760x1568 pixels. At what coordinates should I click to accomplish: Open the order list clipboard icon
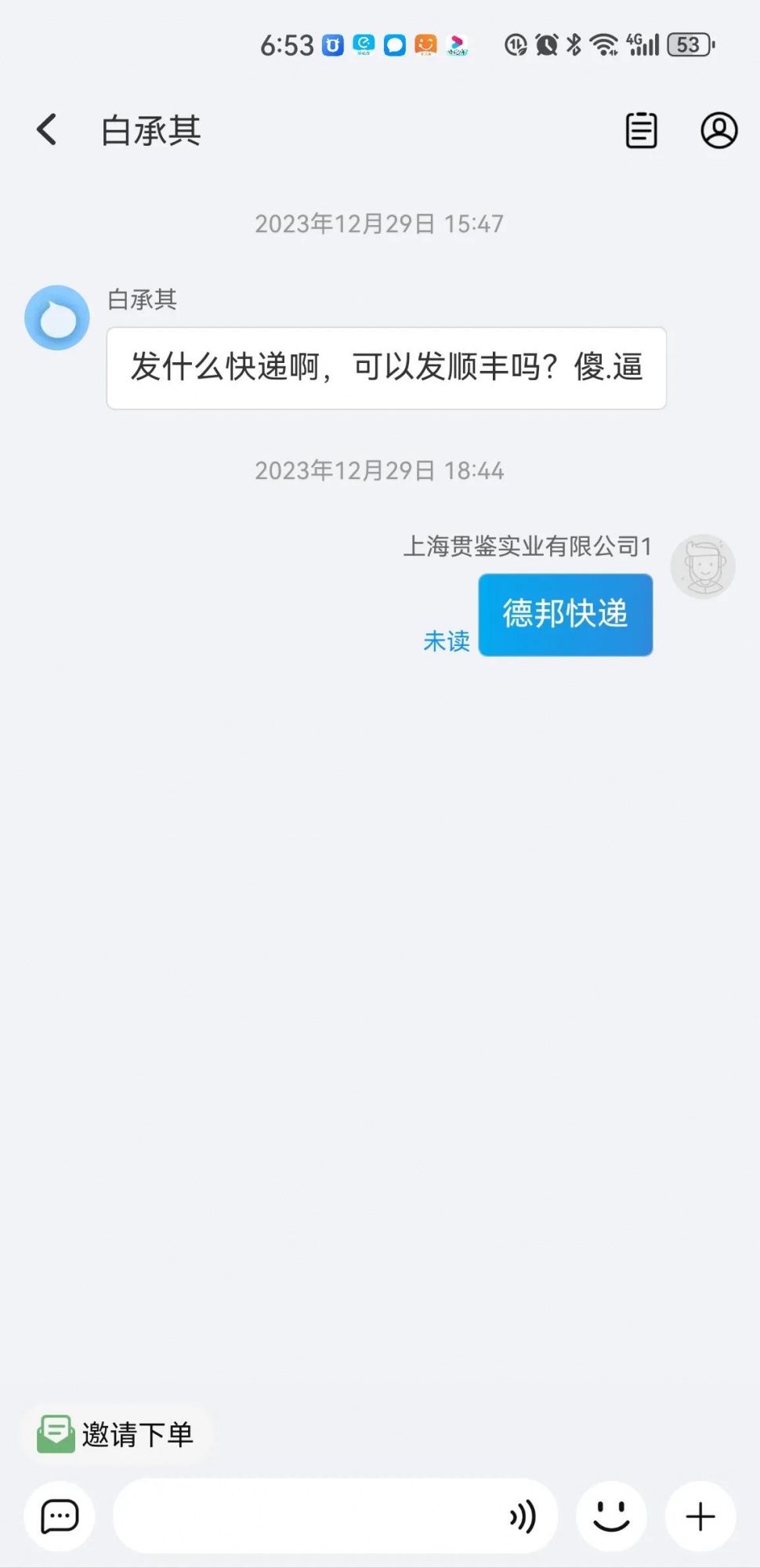coord(641,130)
